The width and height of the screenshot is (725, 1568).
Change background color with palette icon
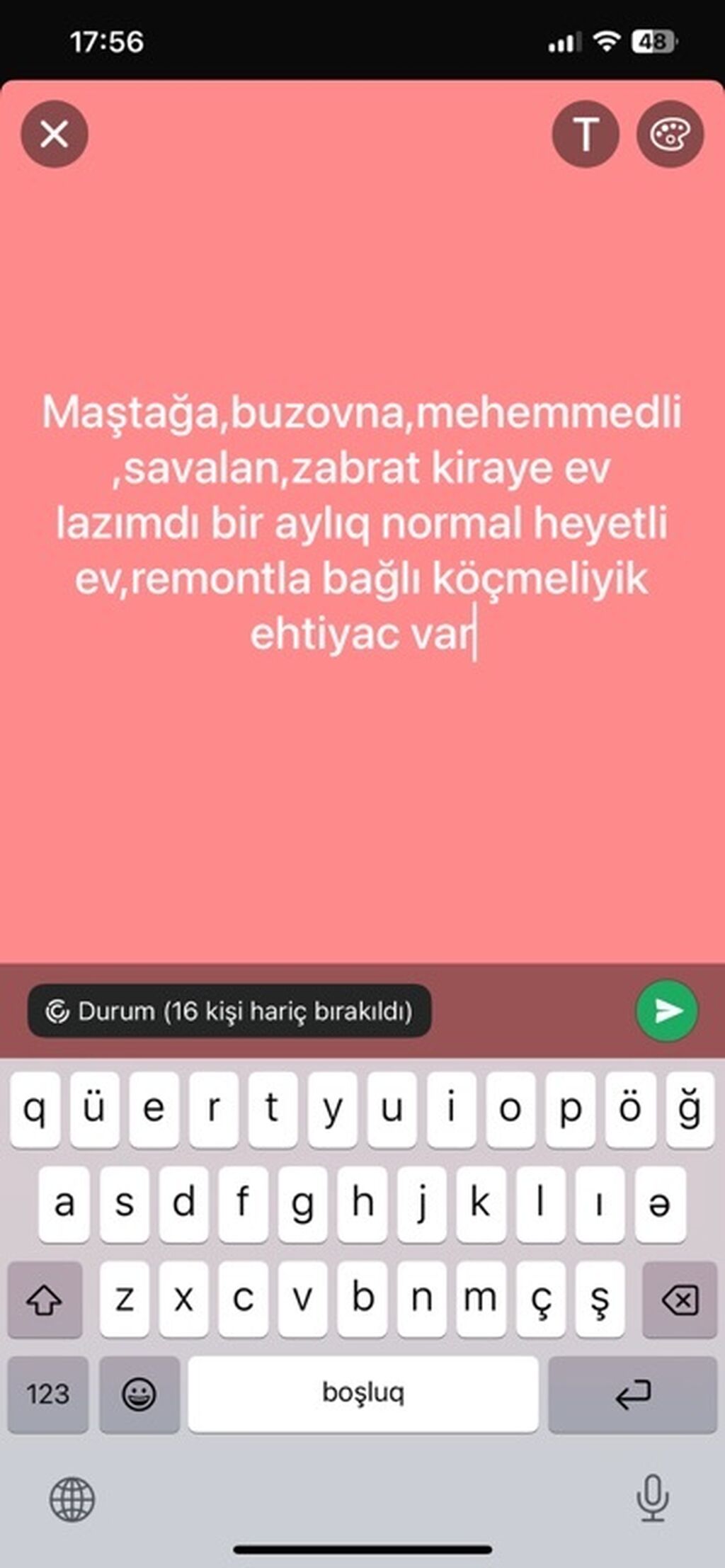point(669,134)
